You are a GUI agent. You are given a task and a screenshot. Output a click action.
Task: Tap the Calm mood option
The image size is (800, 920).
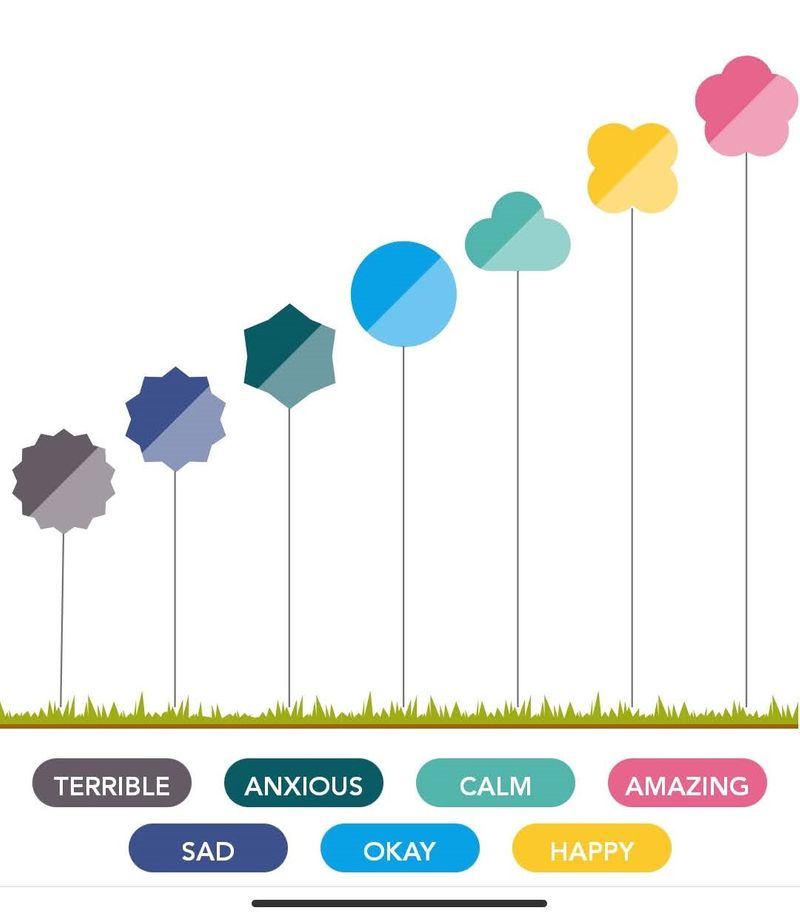tap(495, 783)
